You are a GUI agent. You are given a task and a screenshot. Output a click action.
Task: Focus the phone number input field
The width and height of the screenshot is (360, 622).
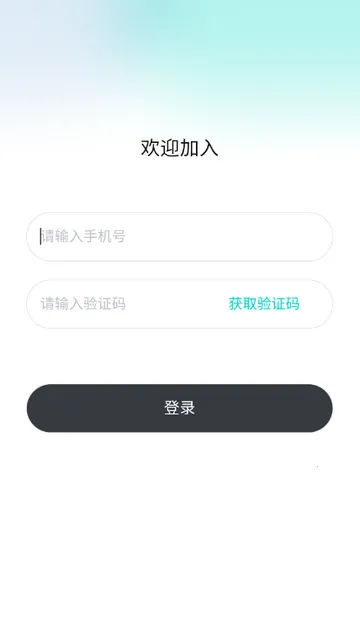pos(179,236)
